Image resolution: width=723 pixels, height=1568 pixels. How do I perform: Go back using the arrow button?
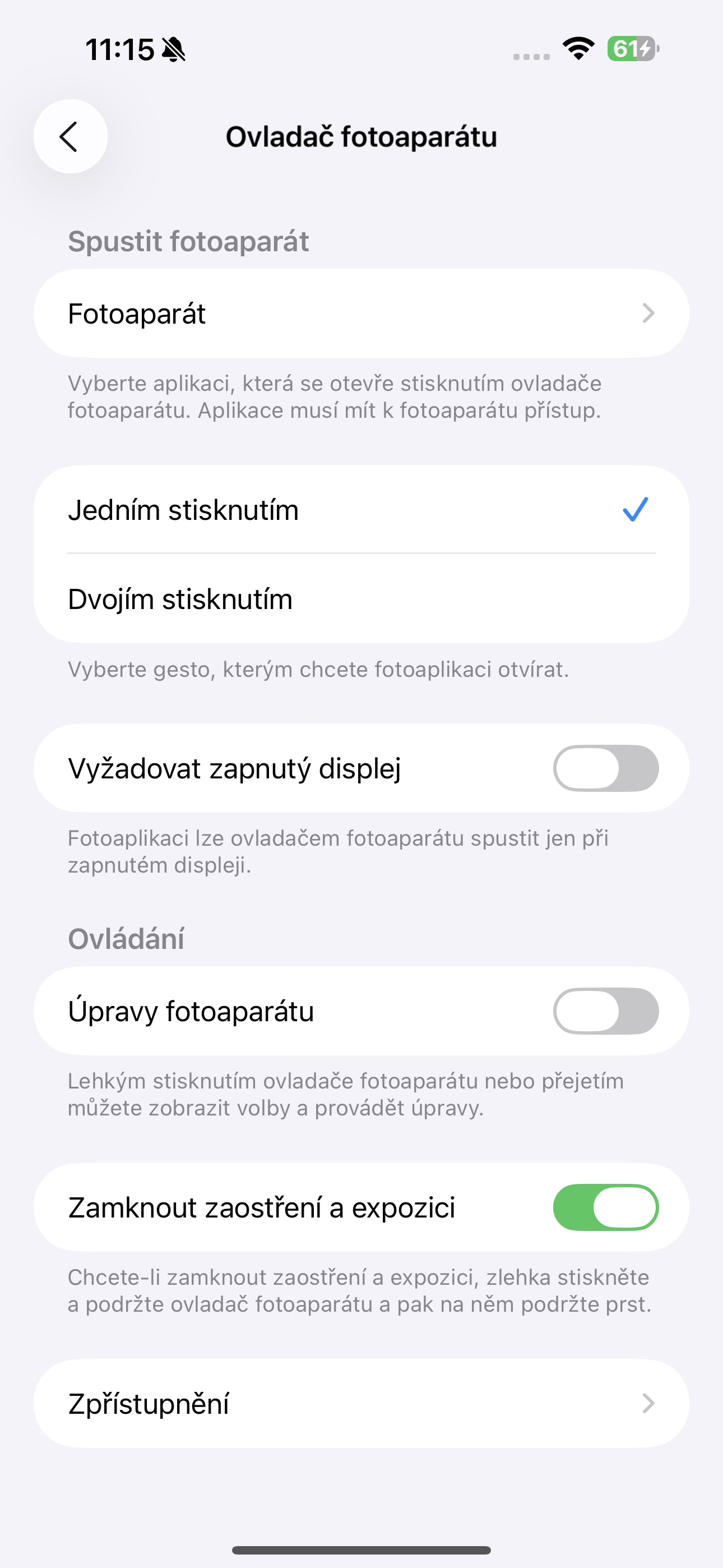[x=71, y=136]
